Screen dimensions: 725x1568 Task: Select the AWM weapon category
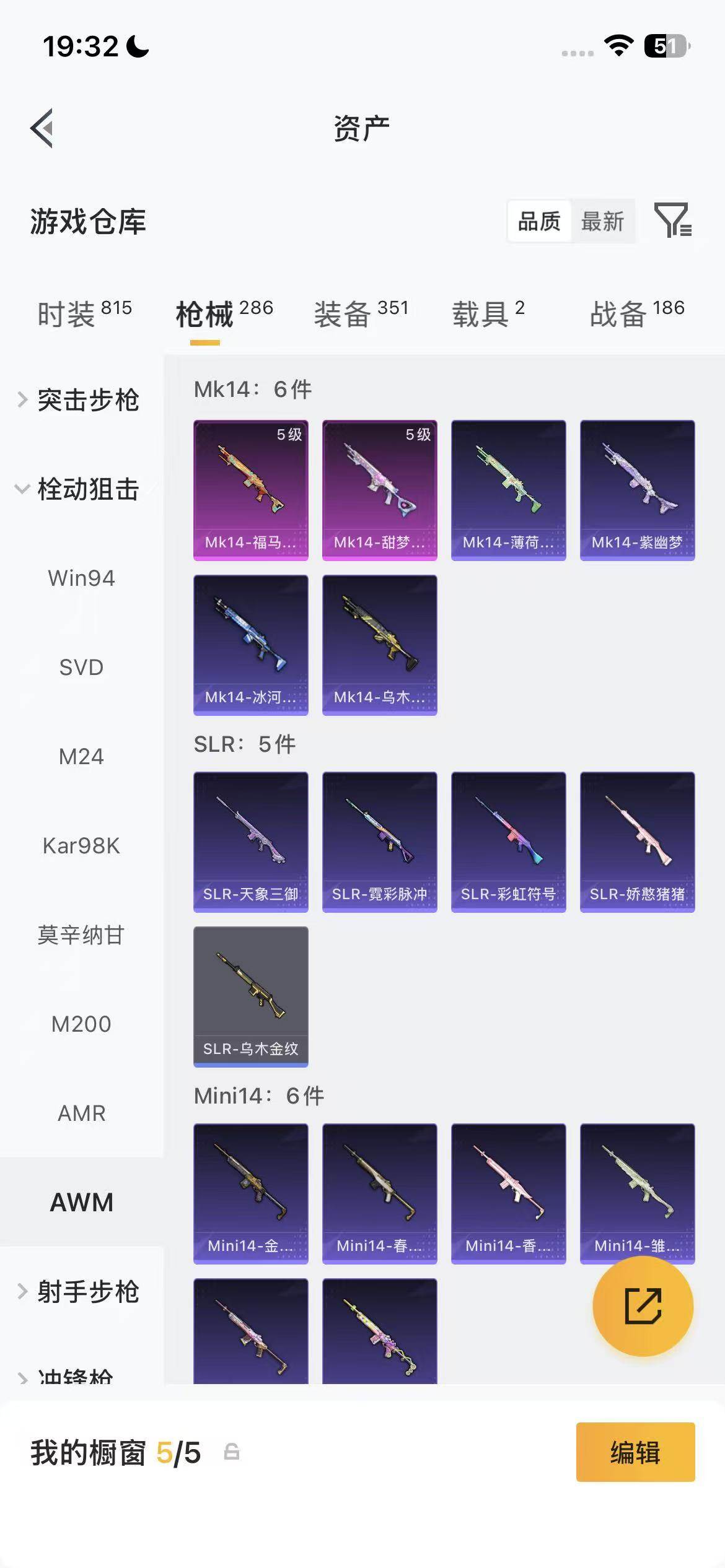[x=81, y=1201]
